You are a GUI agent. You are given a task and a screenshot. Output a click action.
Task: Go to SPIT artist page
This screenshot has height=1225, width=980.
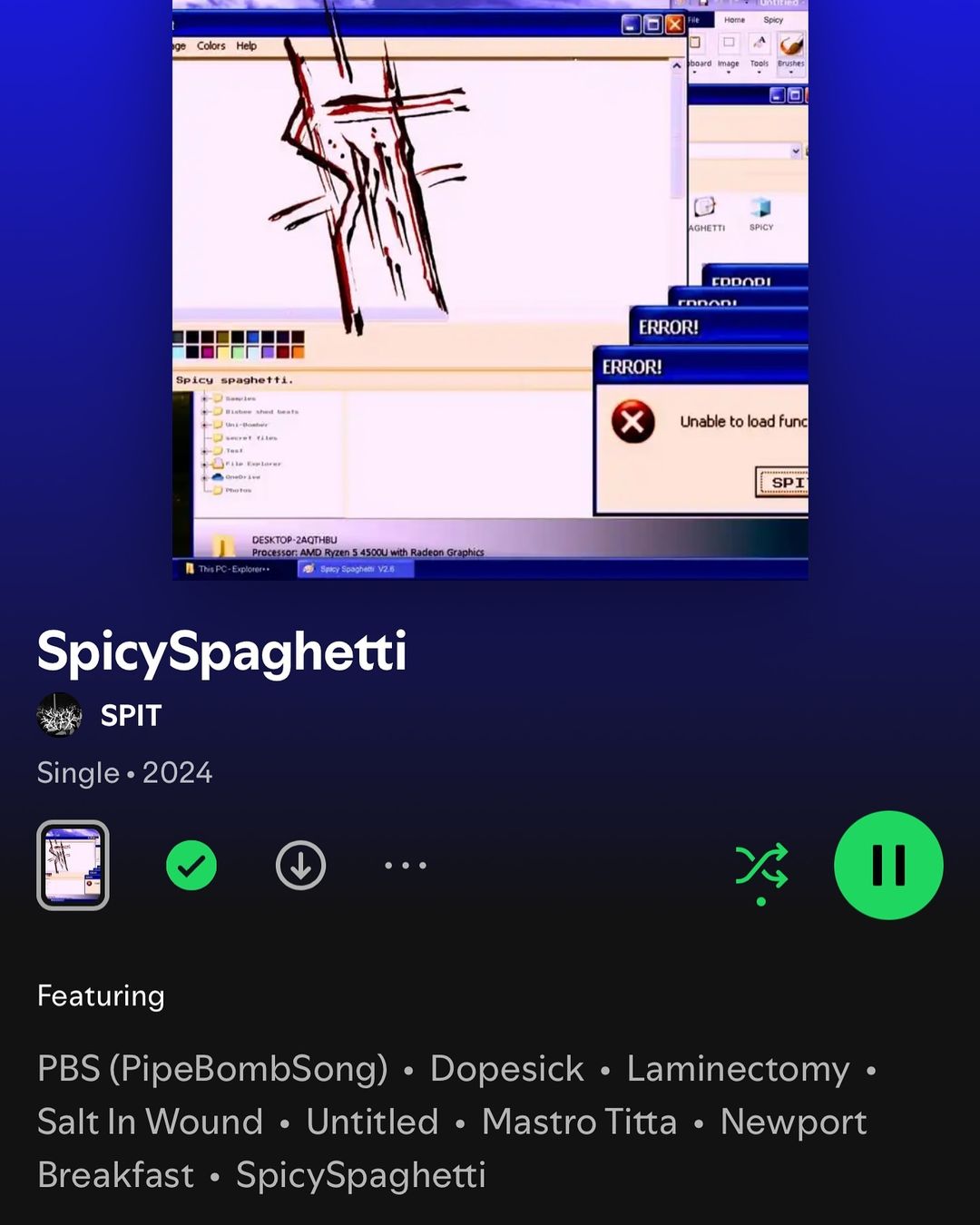pos(130,716)
